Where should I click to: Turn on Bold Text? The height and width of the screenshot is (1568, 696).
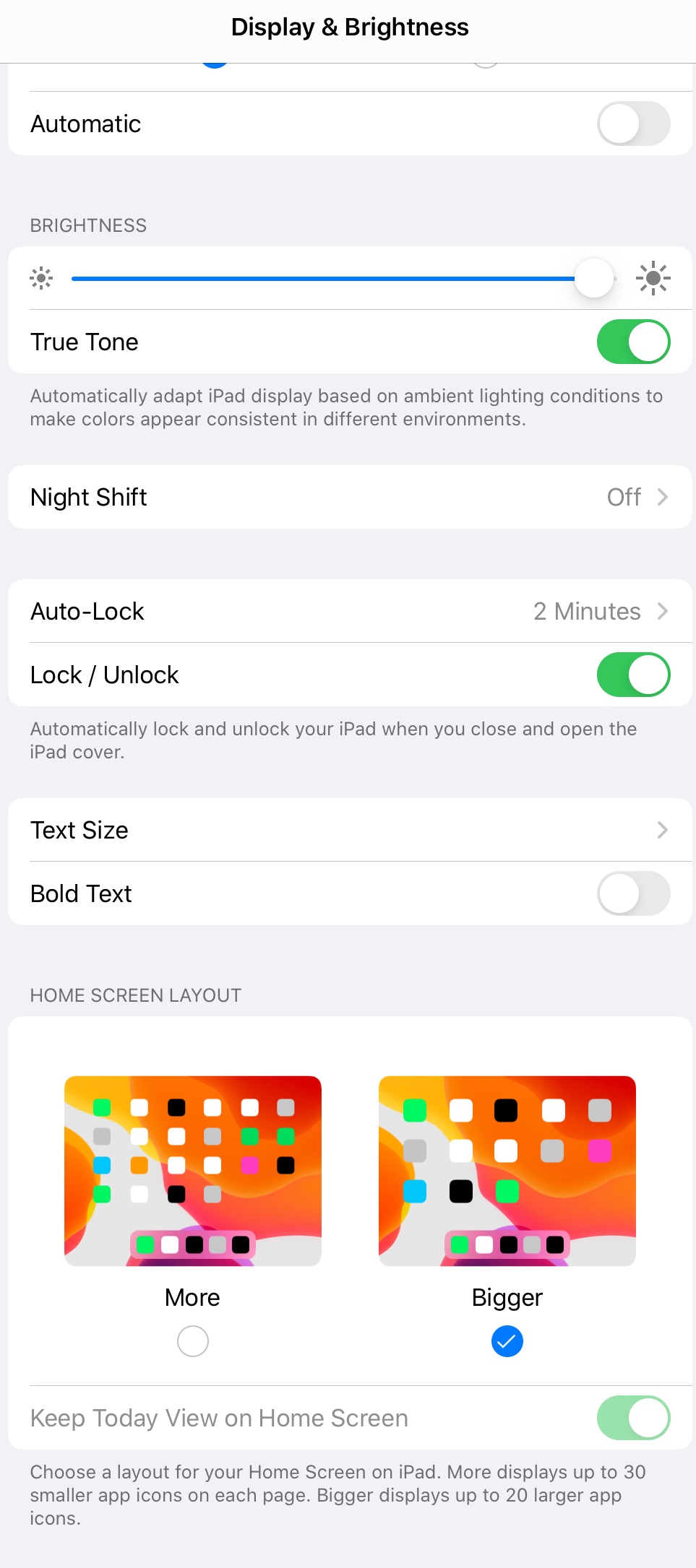coord(633,893)
